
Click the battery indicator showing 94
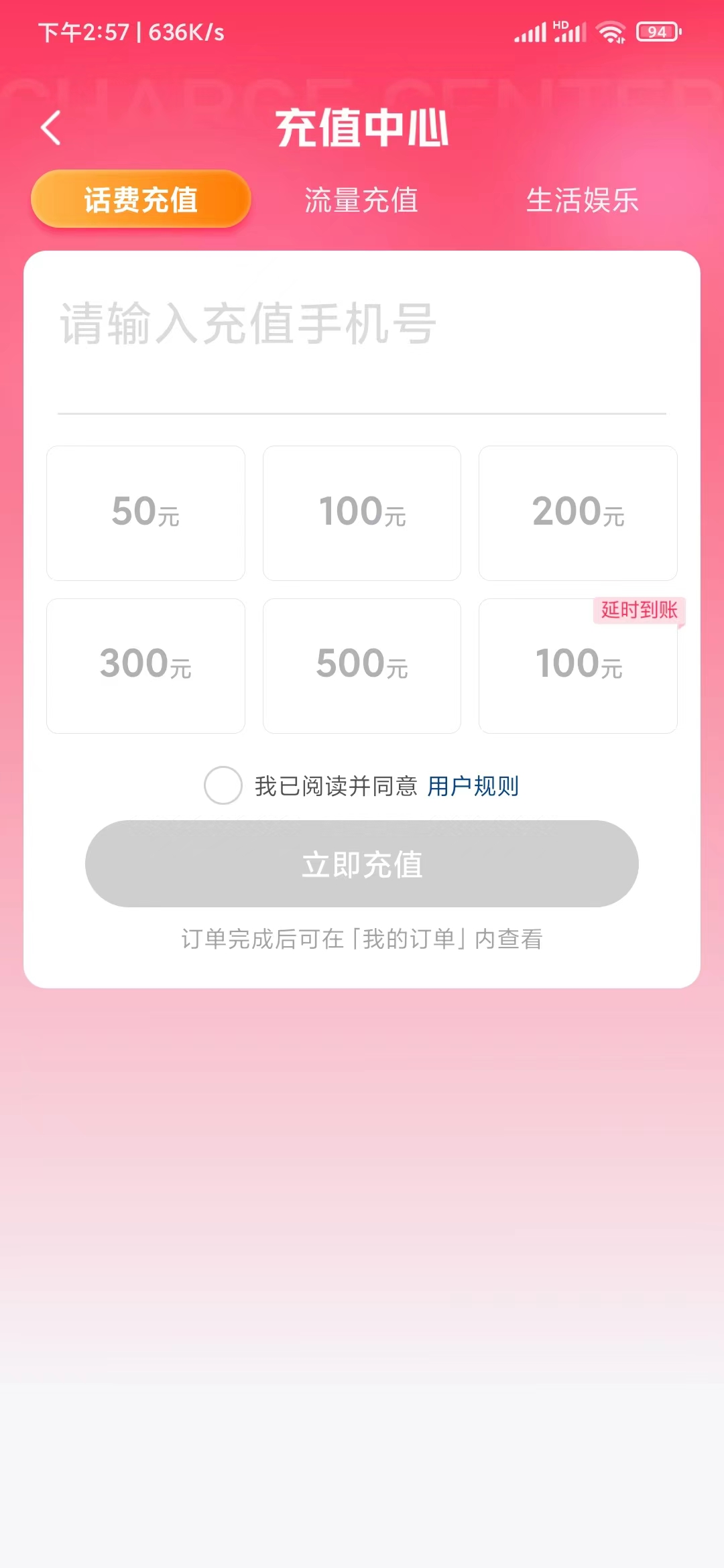[657, 31]
